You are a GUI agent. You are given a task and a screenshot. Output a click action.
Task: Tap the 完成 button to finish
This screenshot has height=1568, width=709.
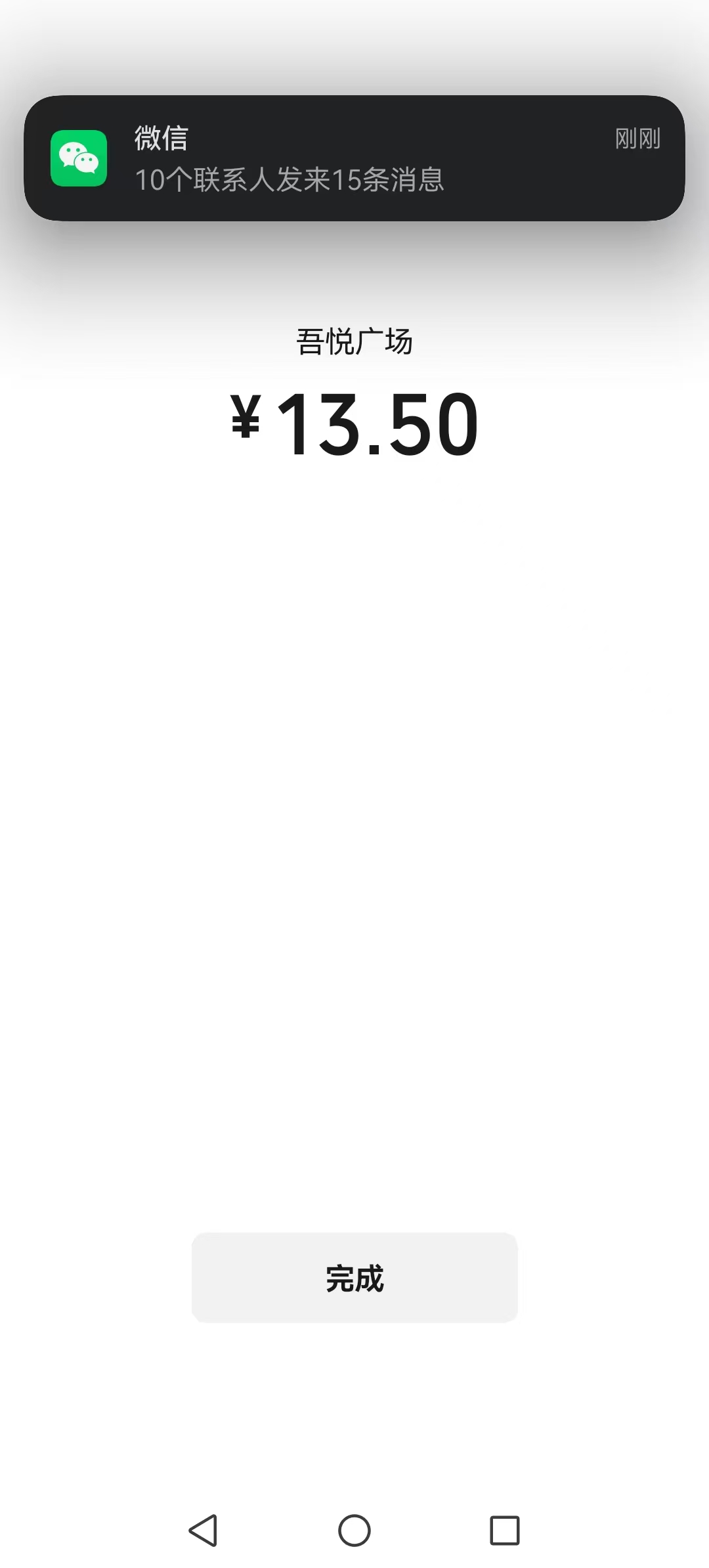pyautogui.click(x=354, y=1278)
